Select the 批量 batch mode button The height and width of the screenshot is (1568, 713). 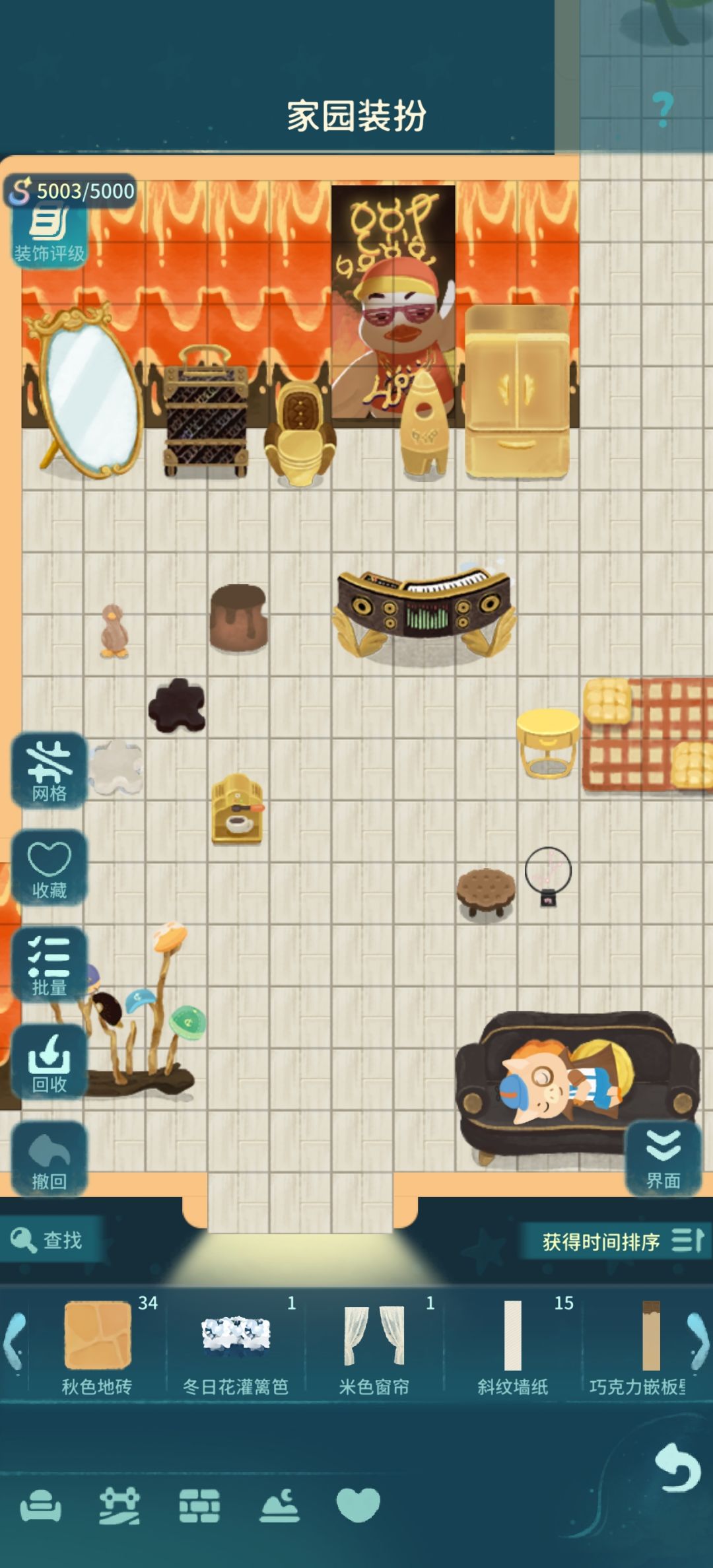point(50,965)
